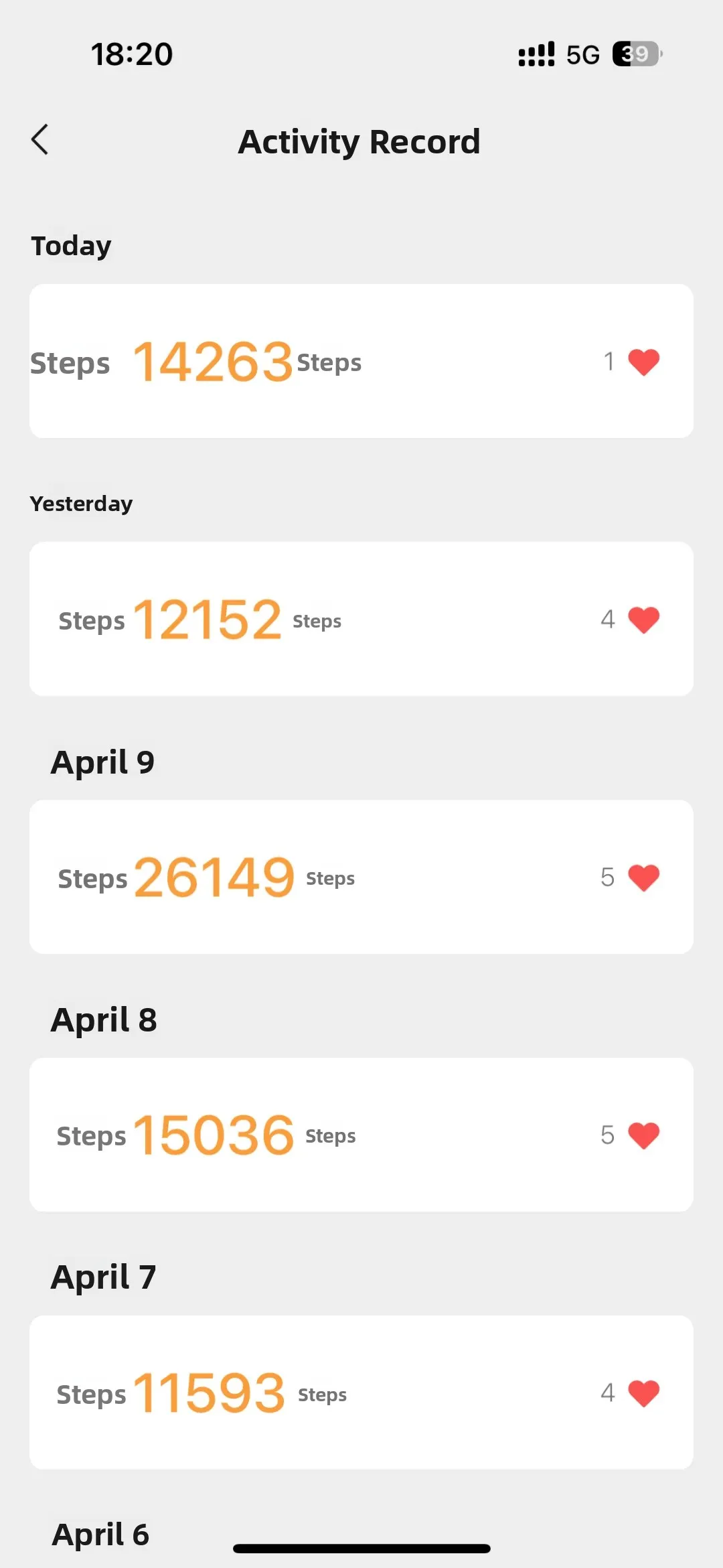Tap the heart on yesterday's 12152 steps

[644, 620]
